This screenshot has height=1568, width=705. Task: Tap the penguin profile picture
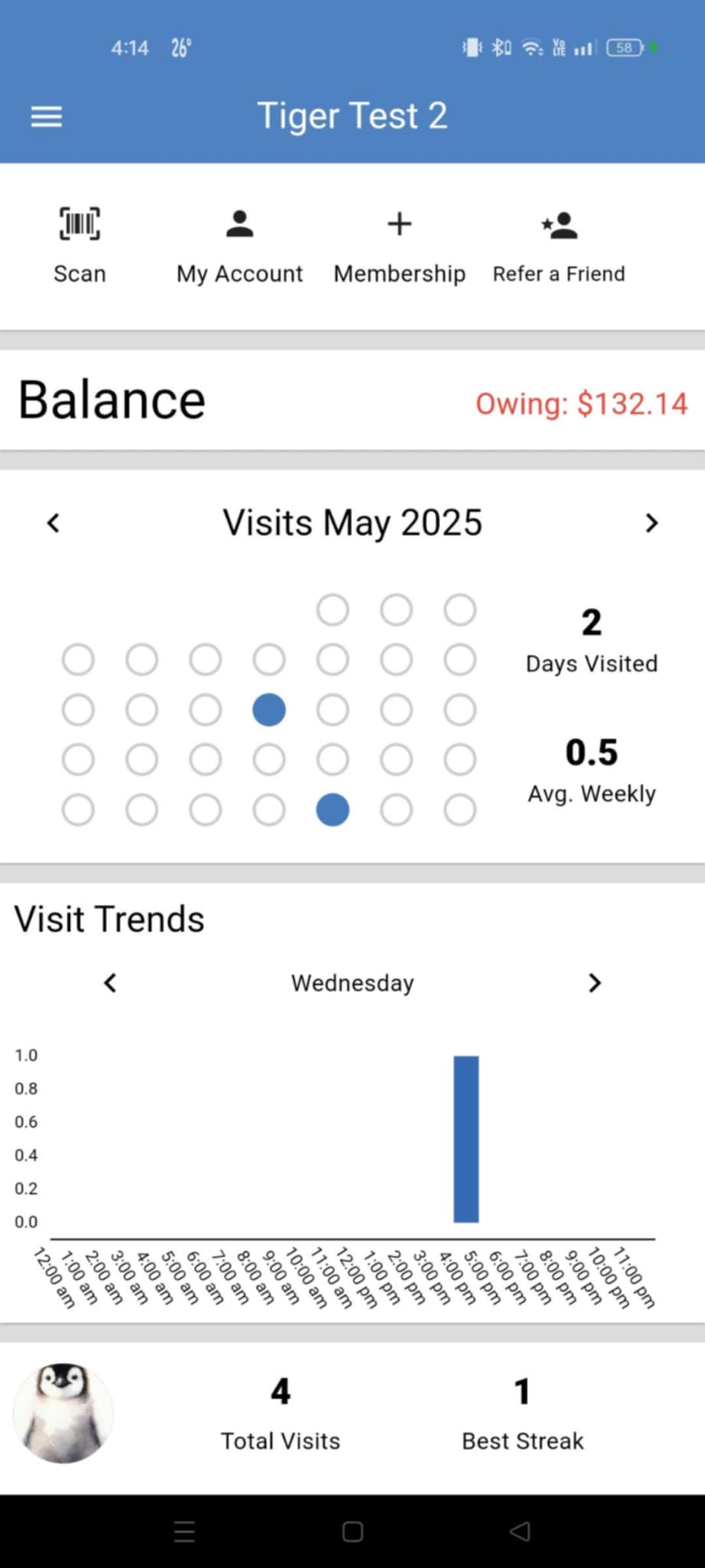64,1413
